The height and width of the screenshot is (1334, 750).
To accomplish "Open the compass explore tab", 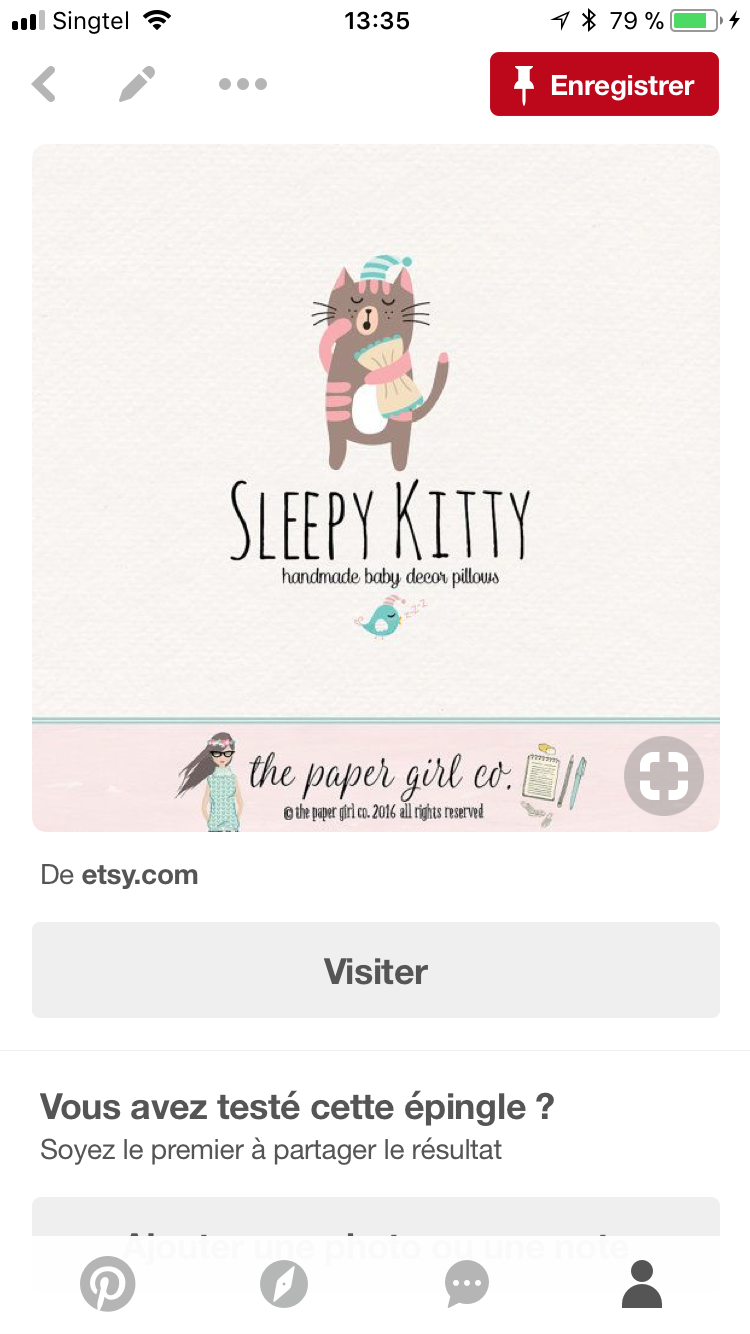I will 284,1285.
